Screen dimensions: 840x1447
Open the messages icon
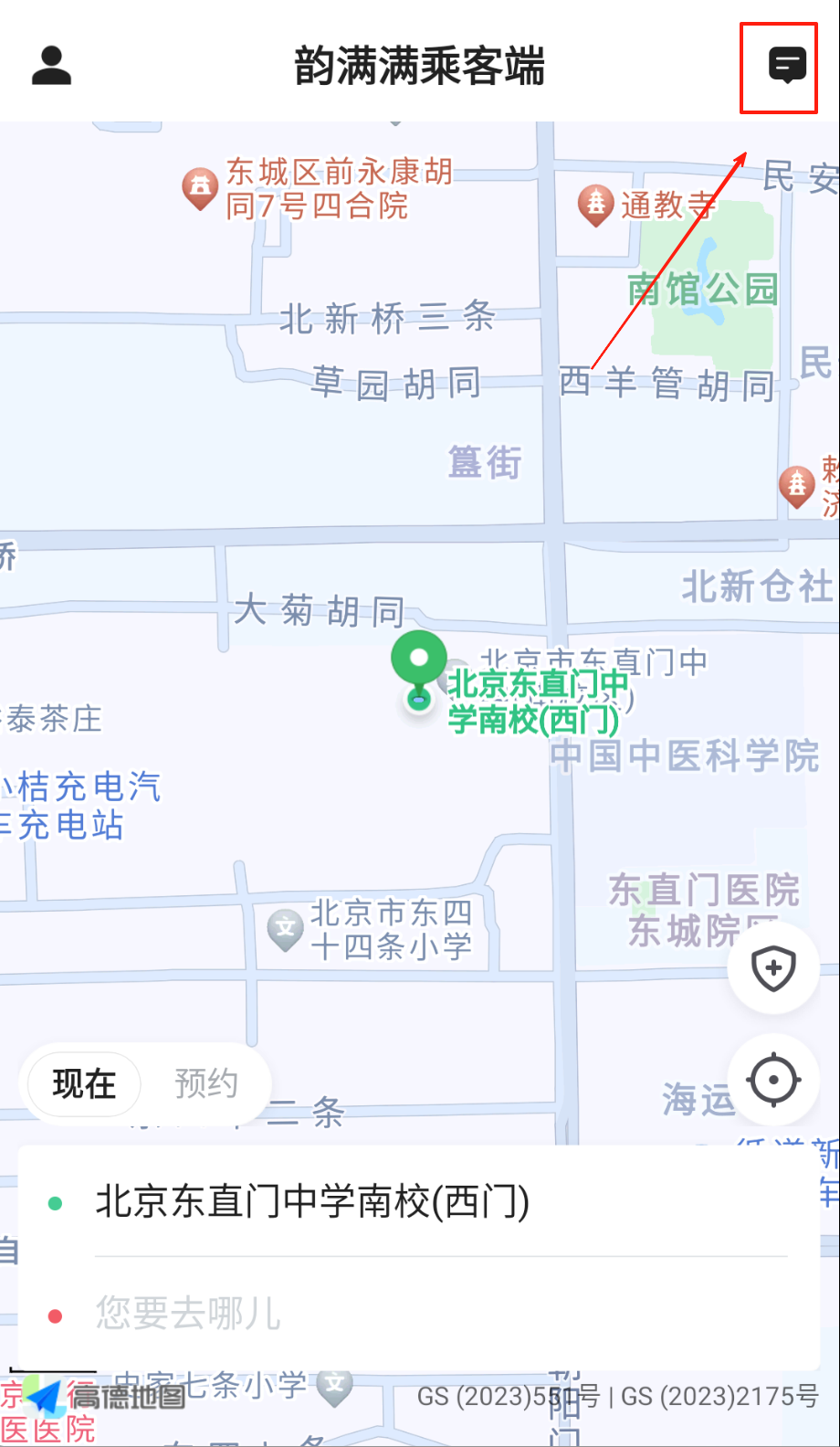coord(787,66)
